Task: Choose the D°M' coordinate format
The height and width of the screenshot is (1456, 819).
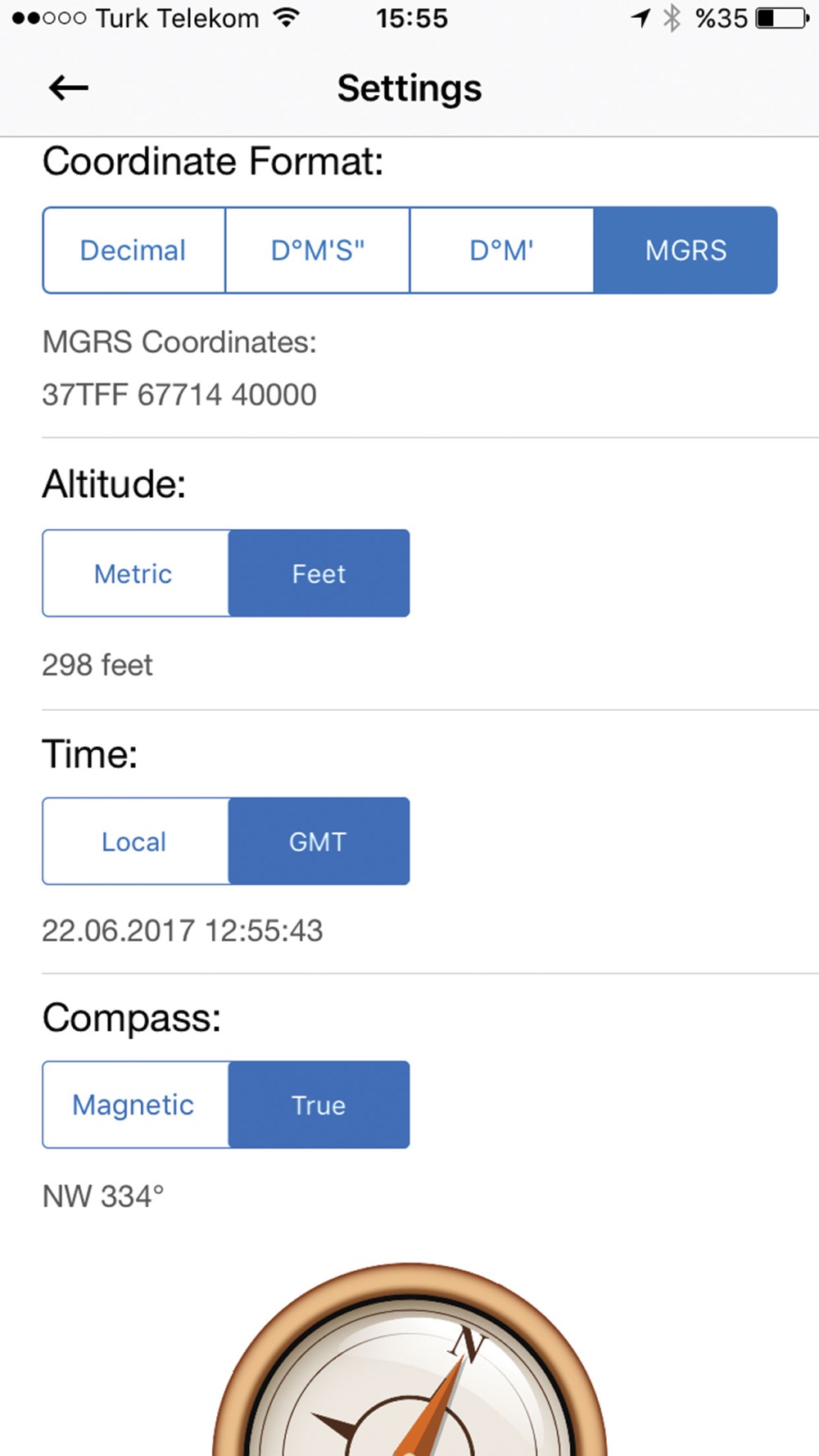Action: (501, 251)
